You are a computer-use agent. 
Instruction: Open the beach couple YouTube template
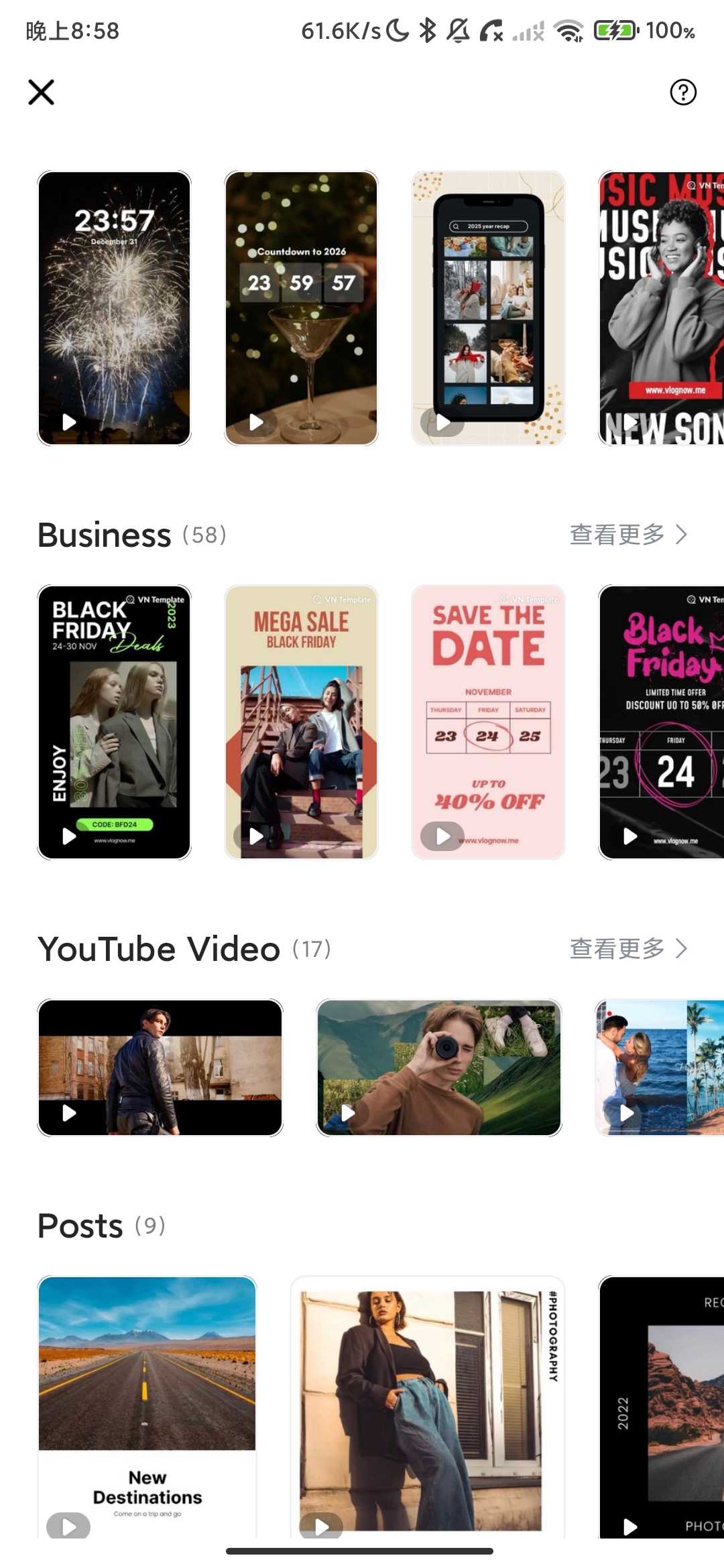pyautogui.click(x=660, y=1067)
